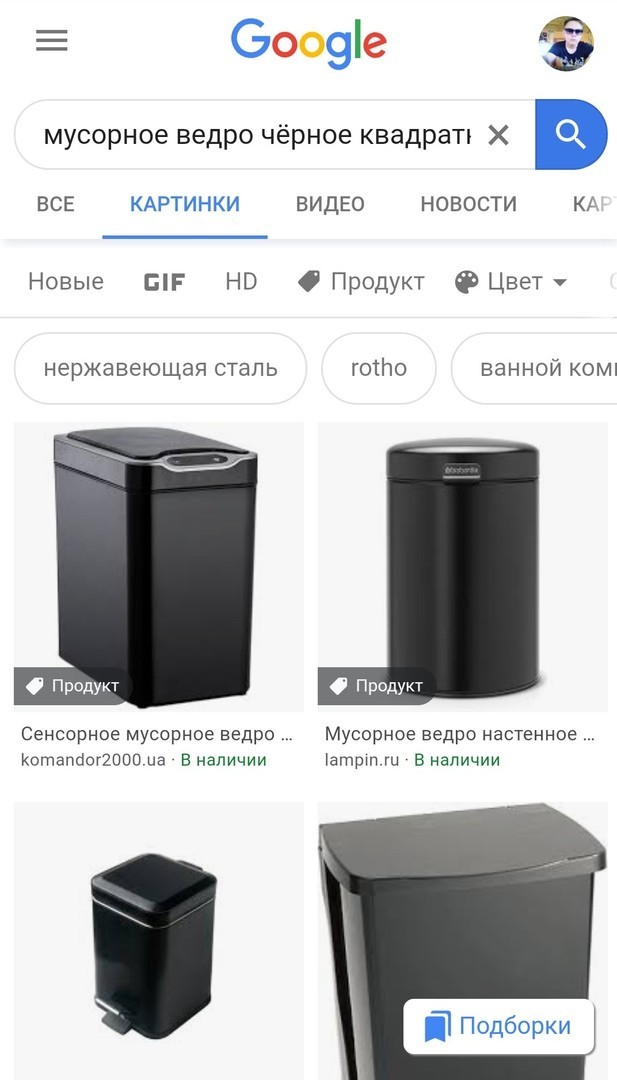Switch to the ВСЕ tab

click(x=55, y=204)
